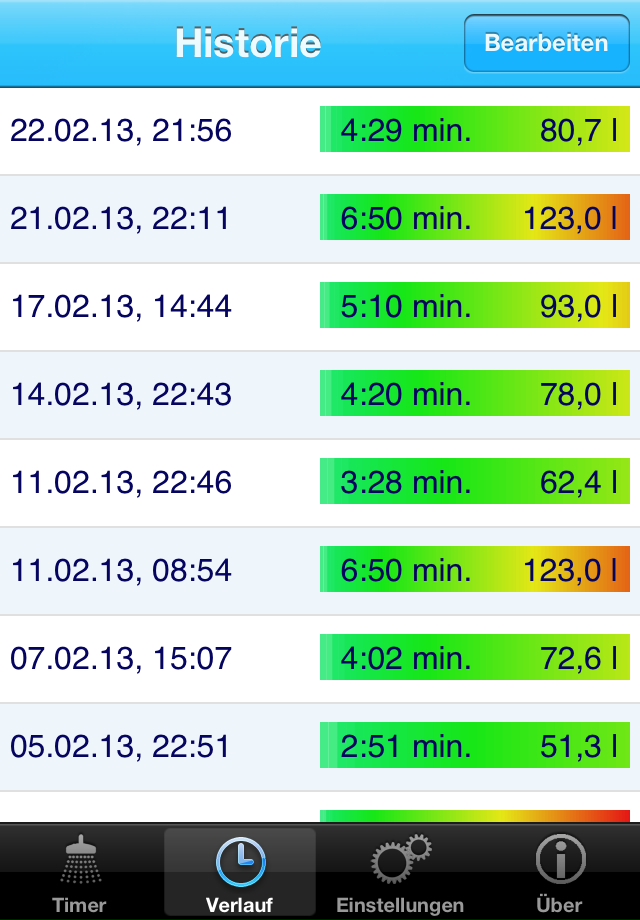Open the Einstellungen tab
640x920 pixels.
tap(400, 872)
